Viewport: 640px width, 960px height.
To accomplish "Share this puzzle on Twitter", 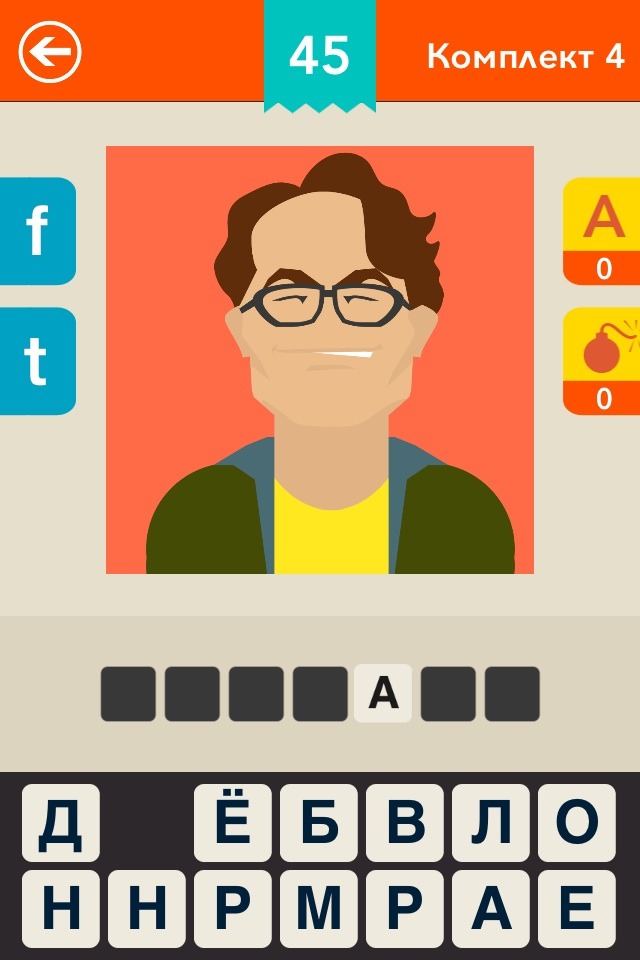I will [x=37, y=361].
